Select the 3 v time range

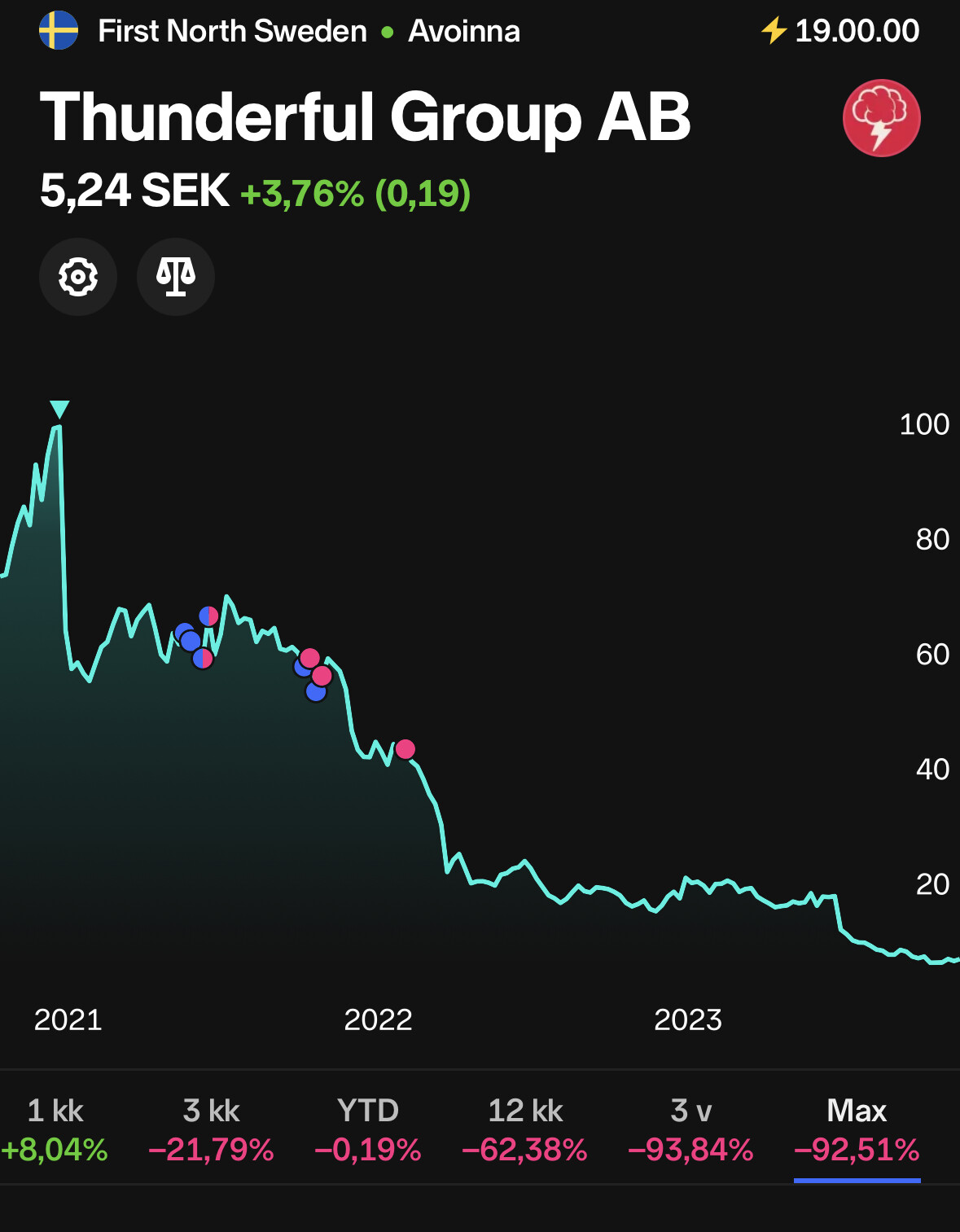click(x=690, y=1129)
